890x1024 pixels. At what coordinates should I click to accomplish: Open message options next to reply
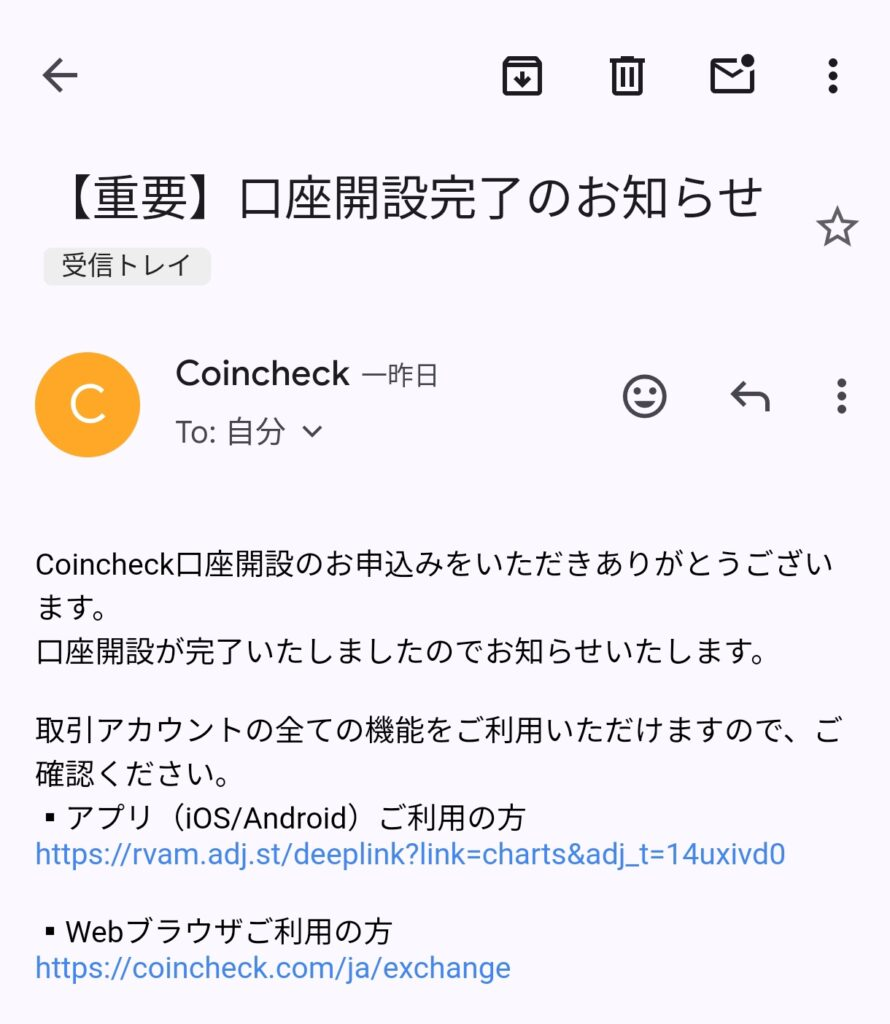(841, 397)
